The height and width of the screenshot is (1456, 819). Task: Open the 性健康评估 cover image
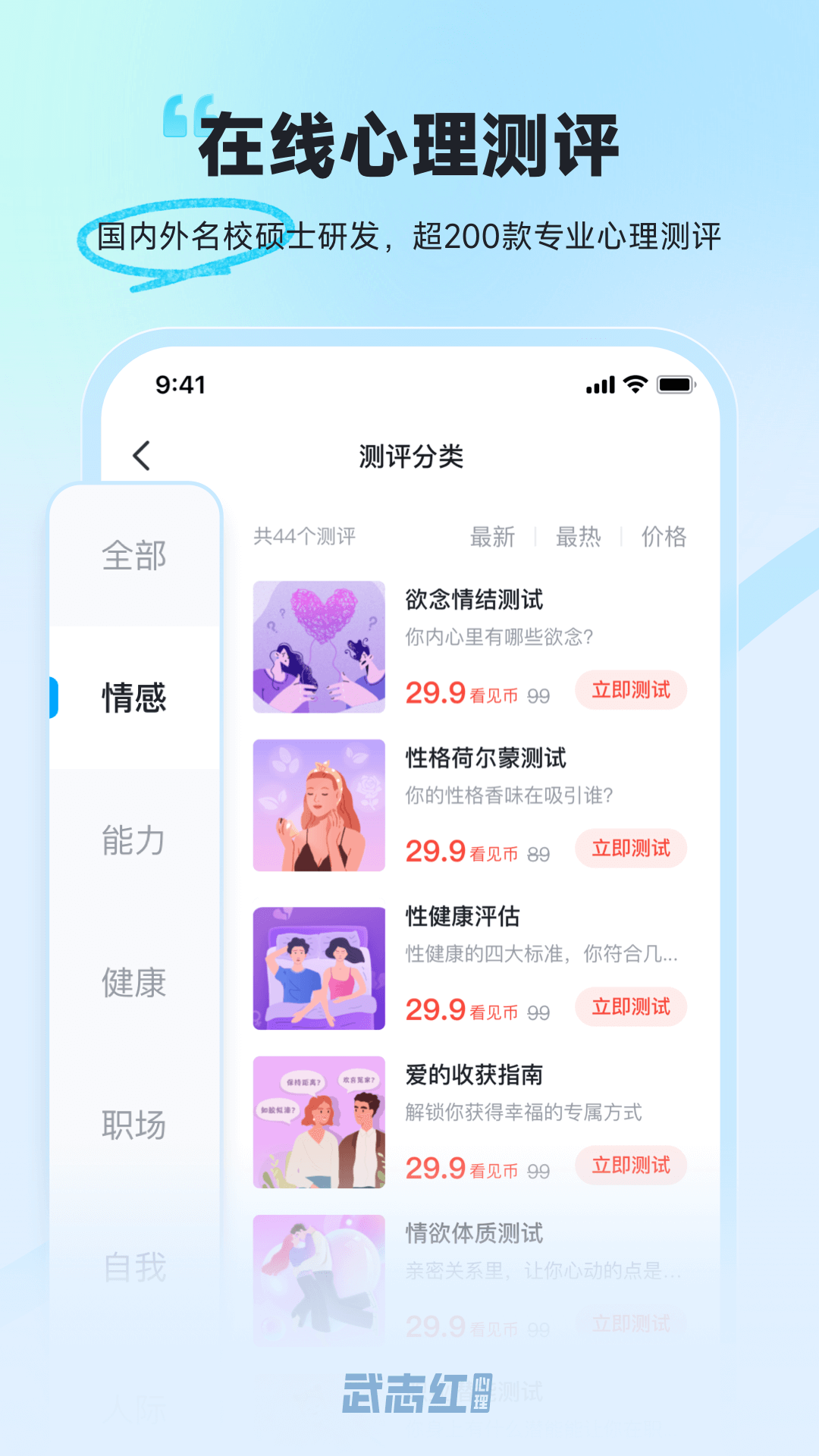(321, 965)
